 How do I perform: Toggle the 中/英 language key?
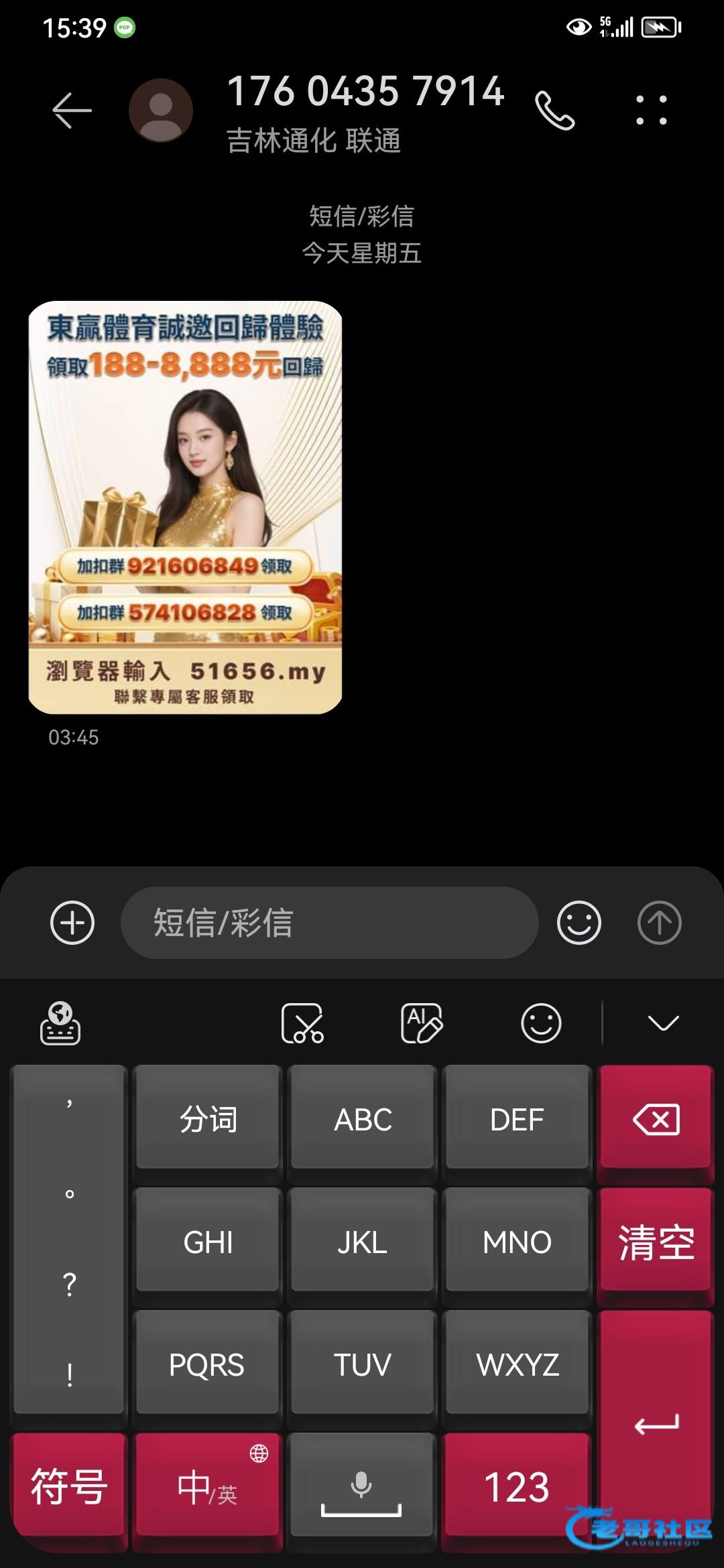coord(207,1487)
